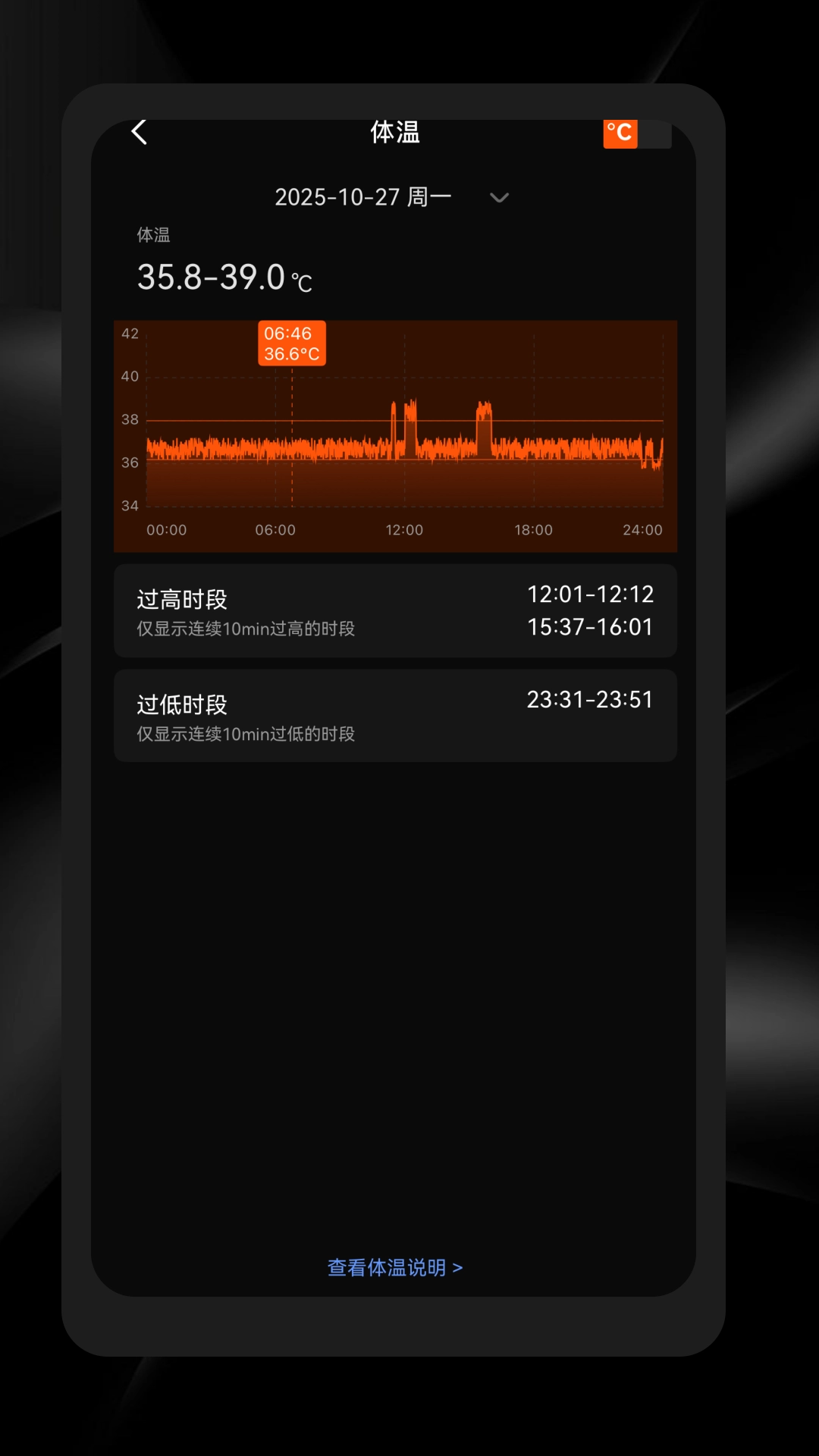Tap the orange temperature tooltip showing 36.6℃
The height and width of the screenshot is (1456, 819).
click(292, 344)
